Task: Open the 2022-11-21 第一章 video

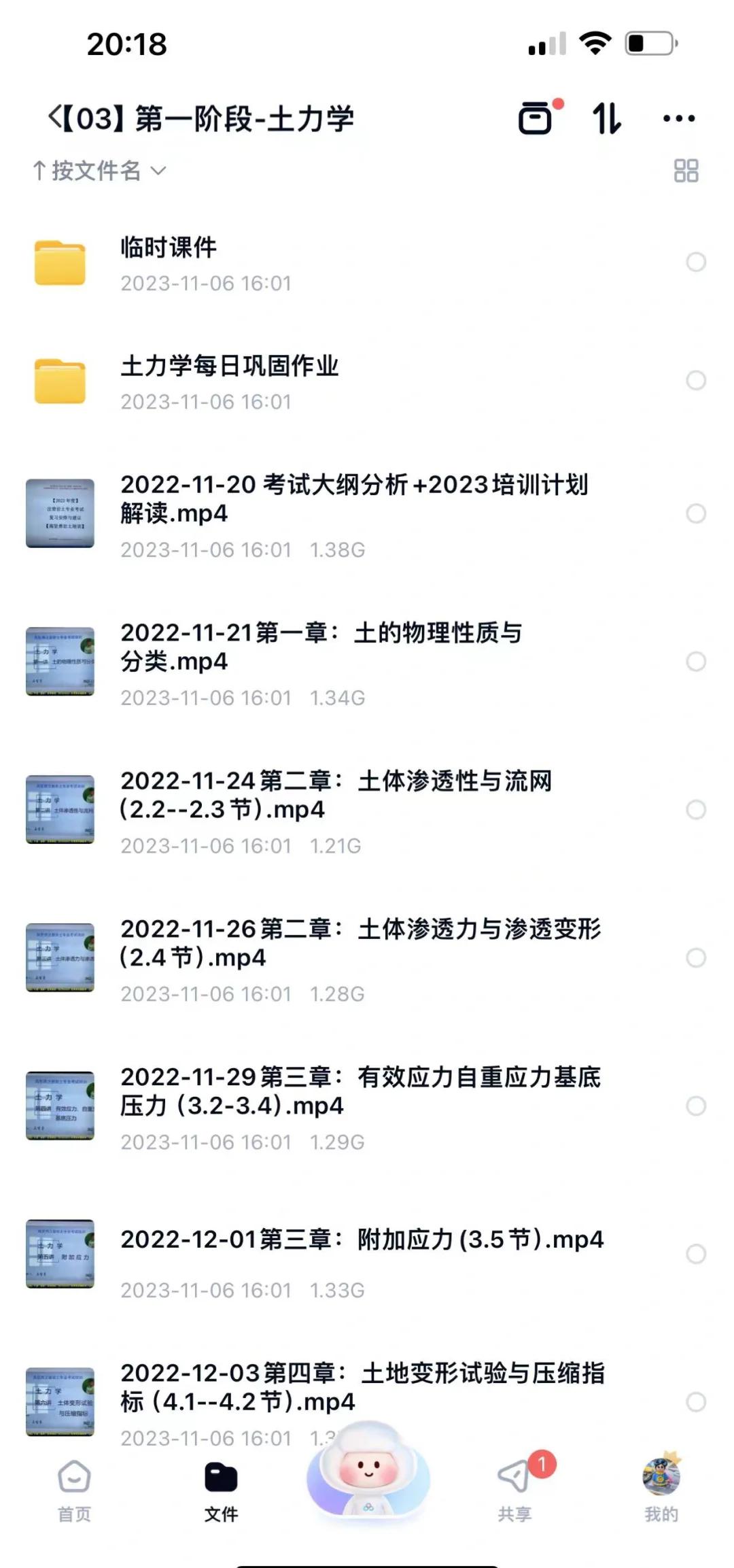Action: tap(321, 647)
